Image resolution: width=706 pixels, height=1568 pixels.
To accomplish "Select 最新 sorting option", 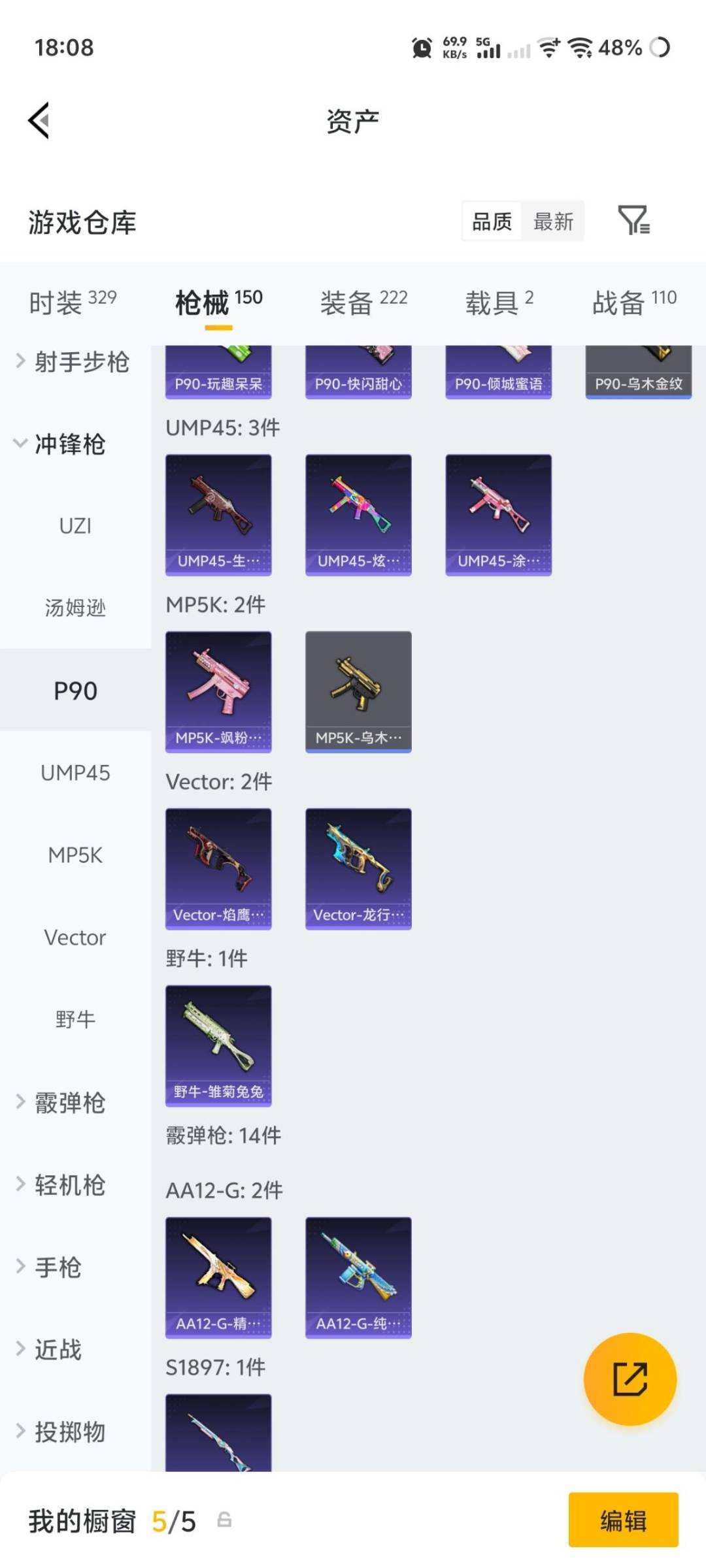I will click(x=553, y=221).
